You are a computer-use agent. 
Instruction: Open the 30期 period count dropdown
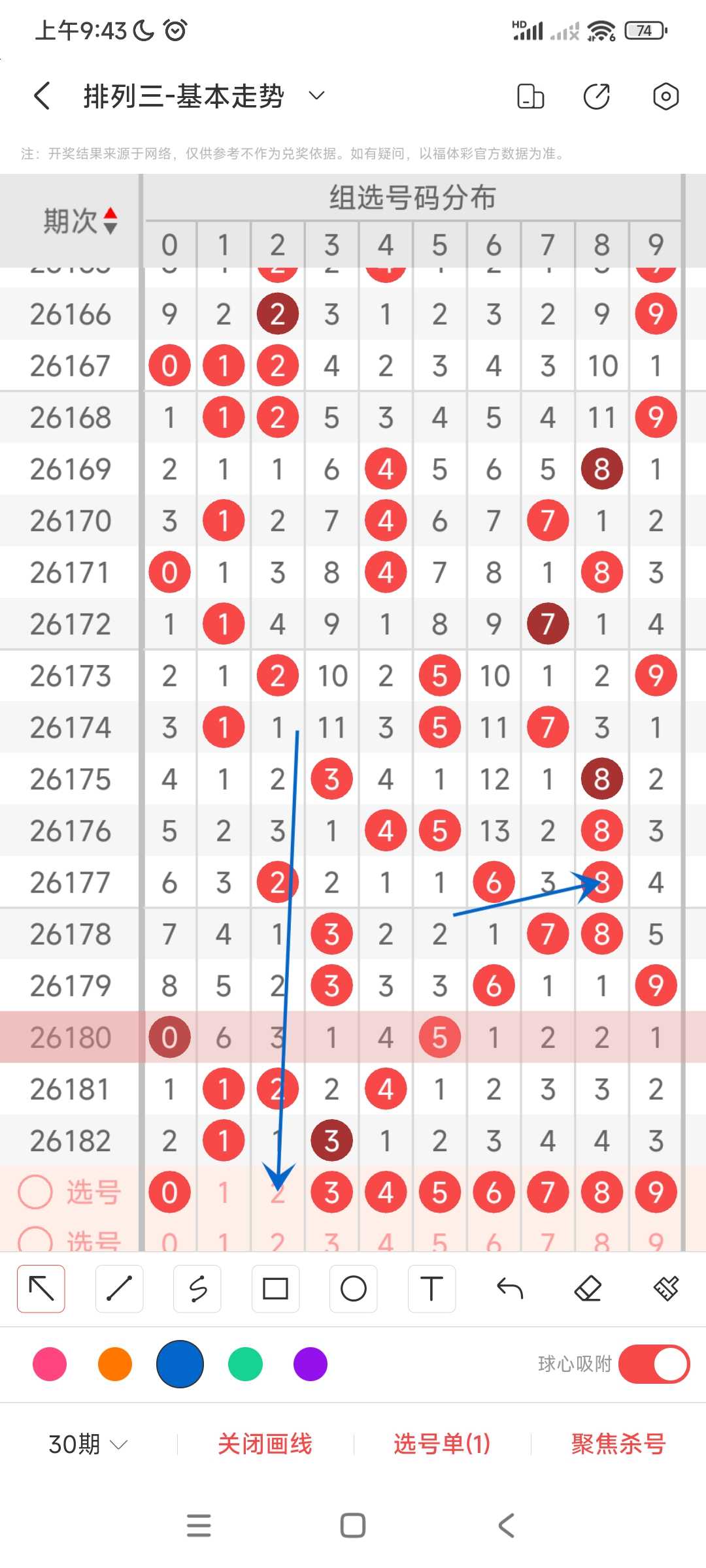point(88,1444)
